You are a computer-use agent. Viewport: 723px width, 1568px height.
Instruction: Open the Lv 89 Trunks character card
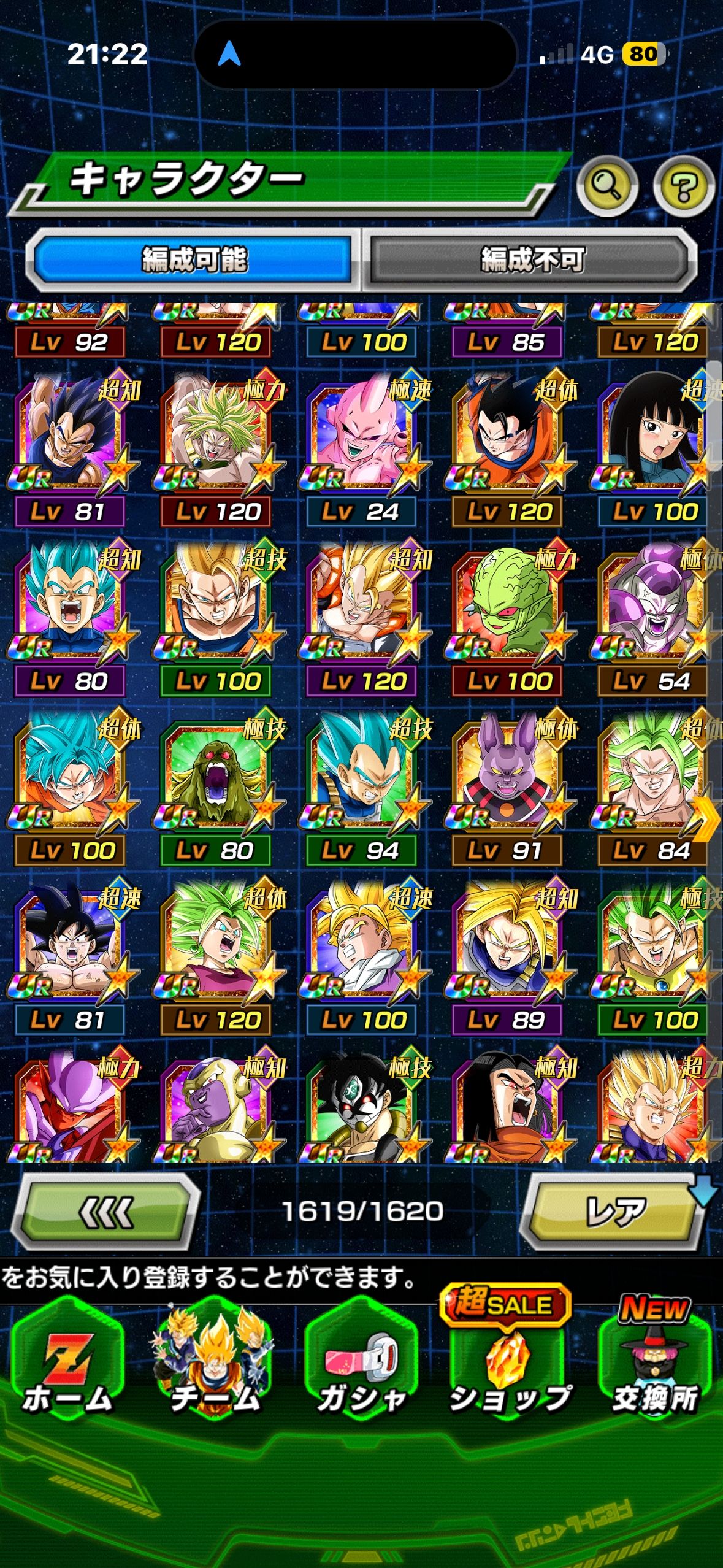507,955
